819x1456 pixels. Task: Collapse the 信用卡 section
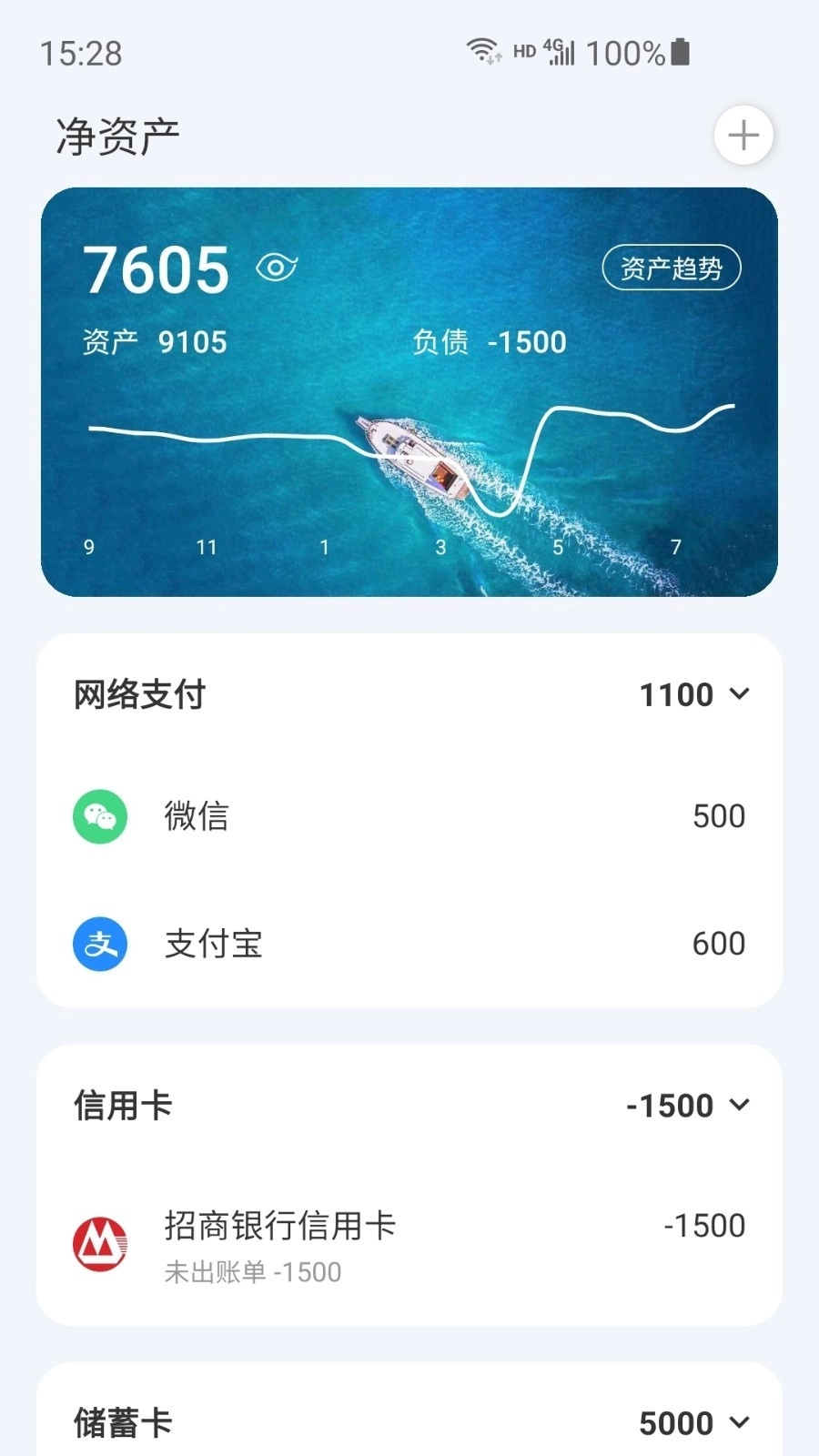click(x=739, y=1106)
